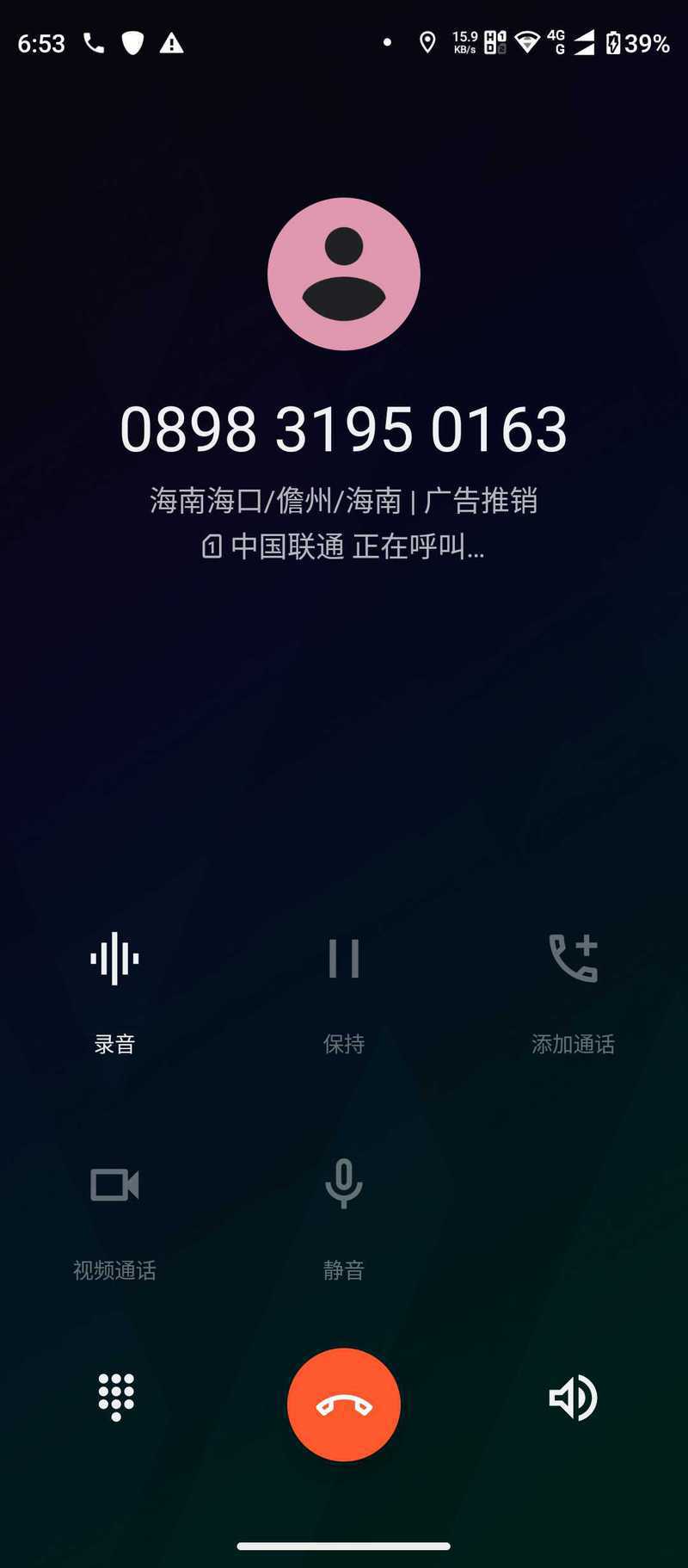Hang up the call

click(343, 1404)
